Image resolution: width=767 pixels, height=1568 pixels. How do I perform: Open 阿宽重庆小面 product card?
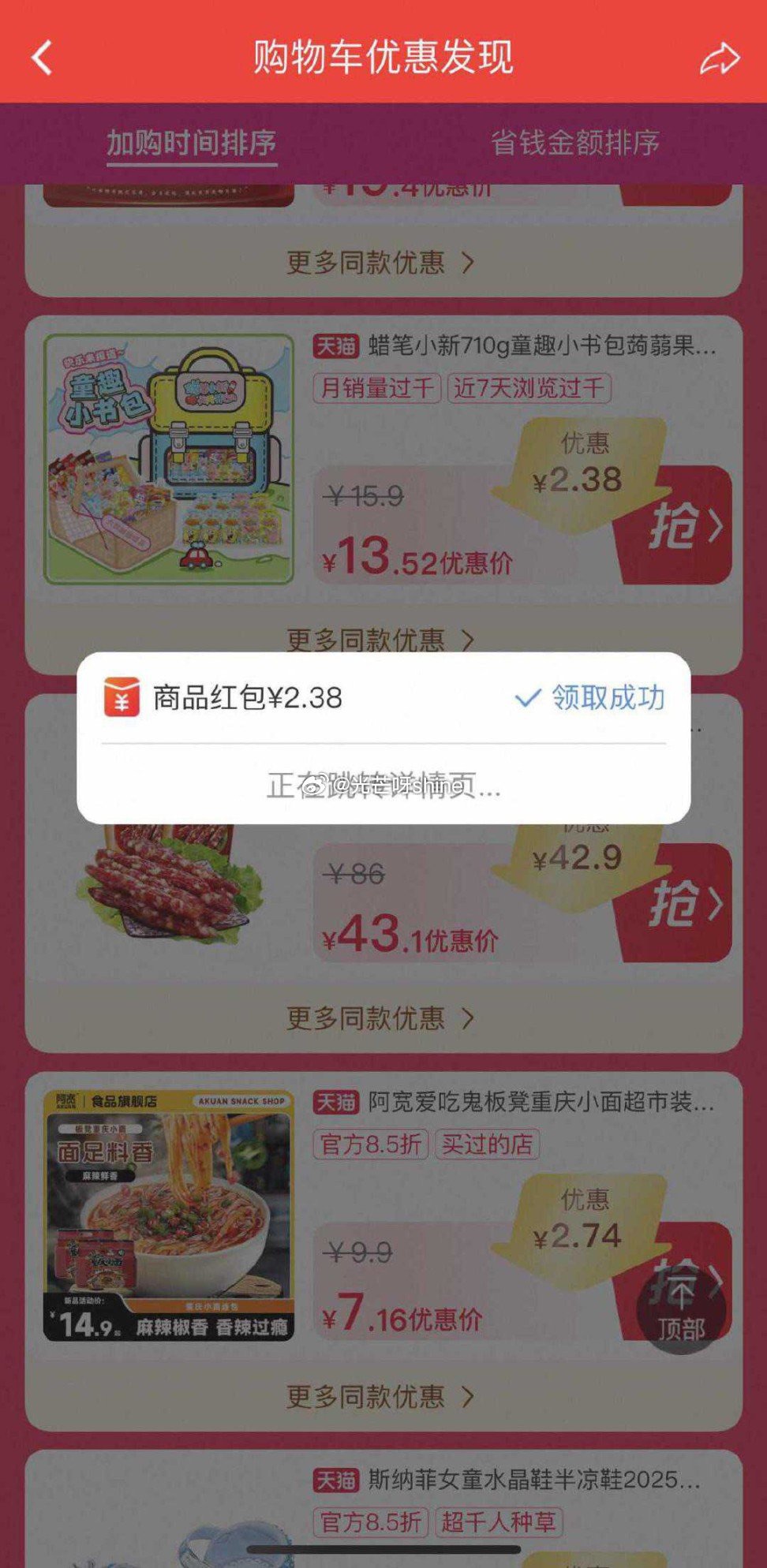pos(541,1102)
